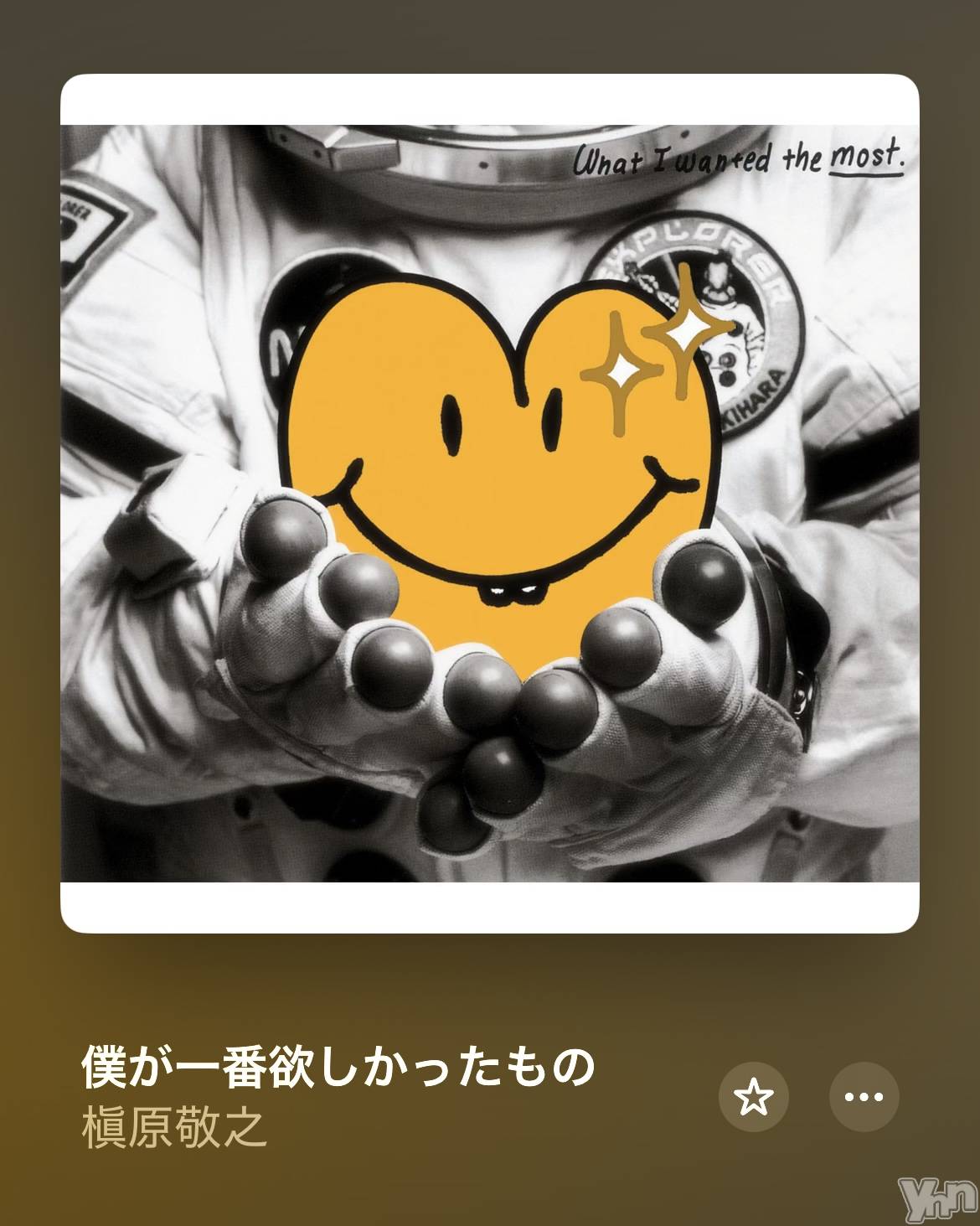Favorite the song 僕が一番欲しかったもの

[753, 1097]
